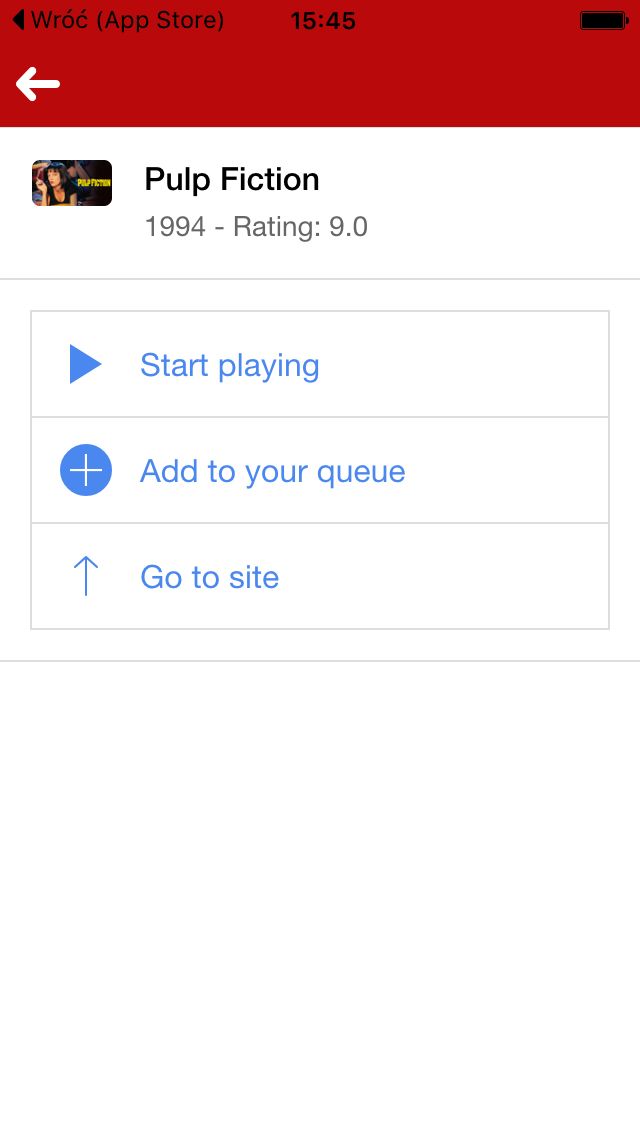This screenshot has width=640, height=1136.
Task: Start playing Pulp Fiction
Action: tap(320, 364)
